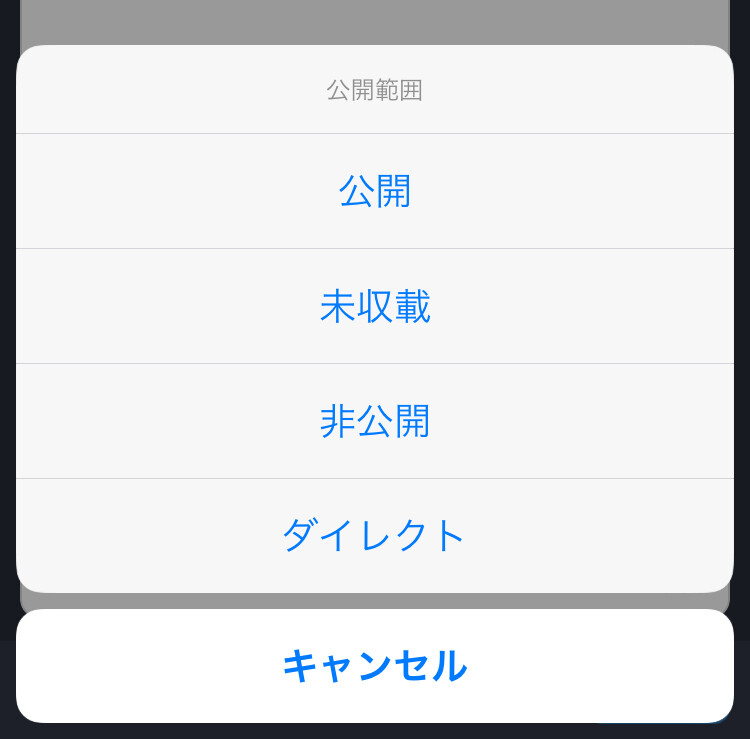Set visibility to 非公開
Viewport: 750px width, 739px height.
(x=375, y=421)
